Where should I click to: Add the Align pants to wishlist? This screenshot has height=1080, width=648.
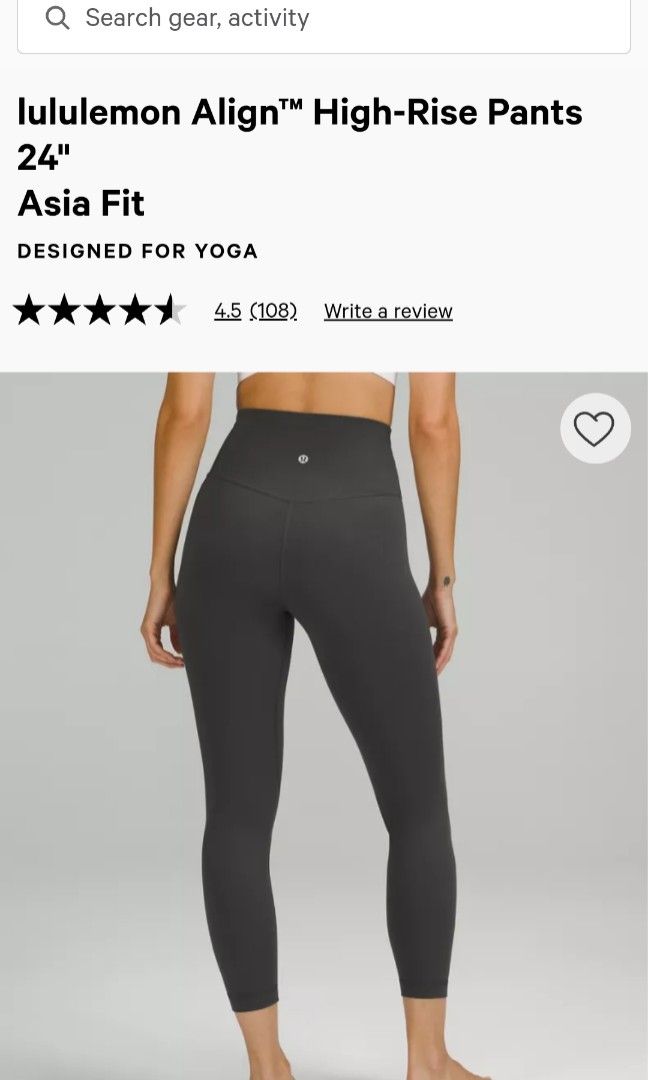[x=594, y=429]
